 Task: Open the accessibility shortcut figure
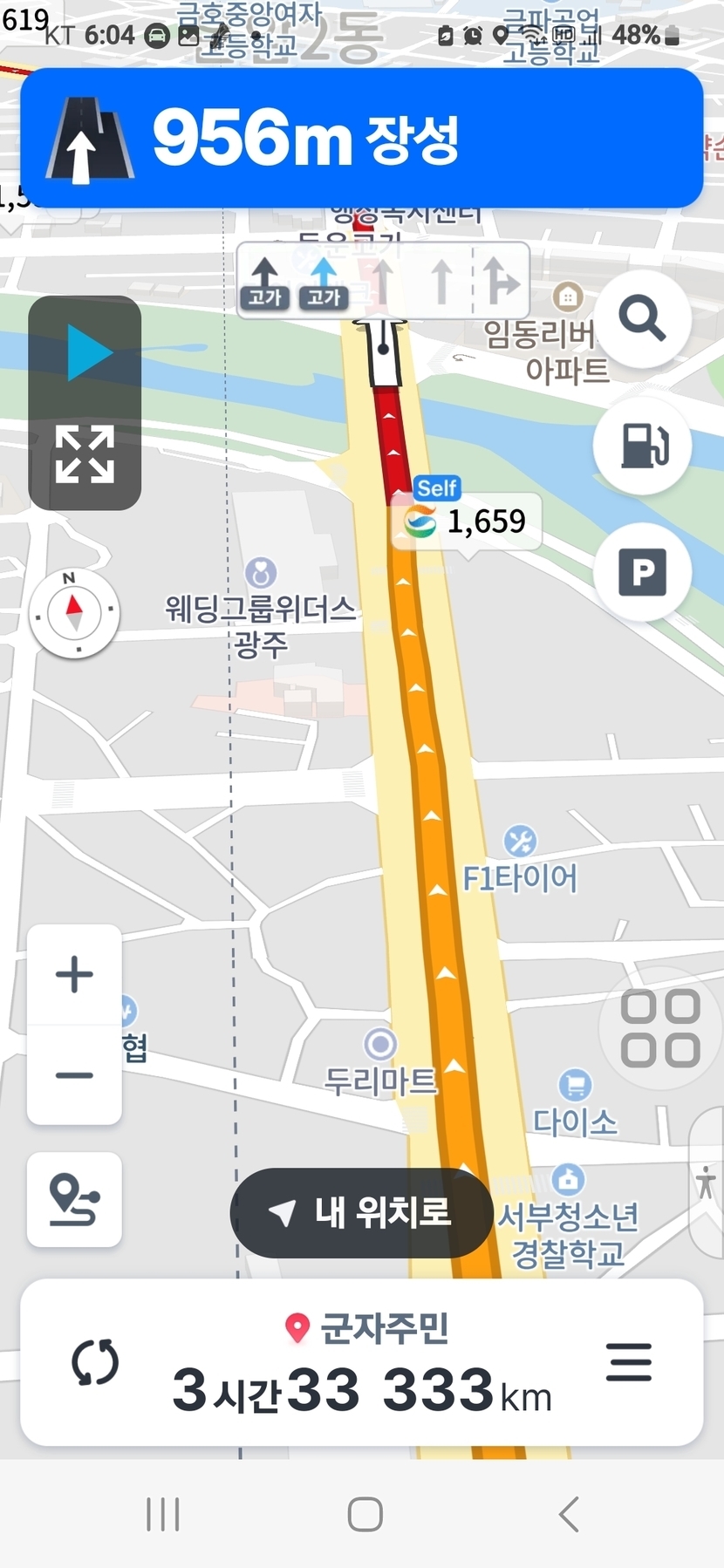click(706, 1183)
